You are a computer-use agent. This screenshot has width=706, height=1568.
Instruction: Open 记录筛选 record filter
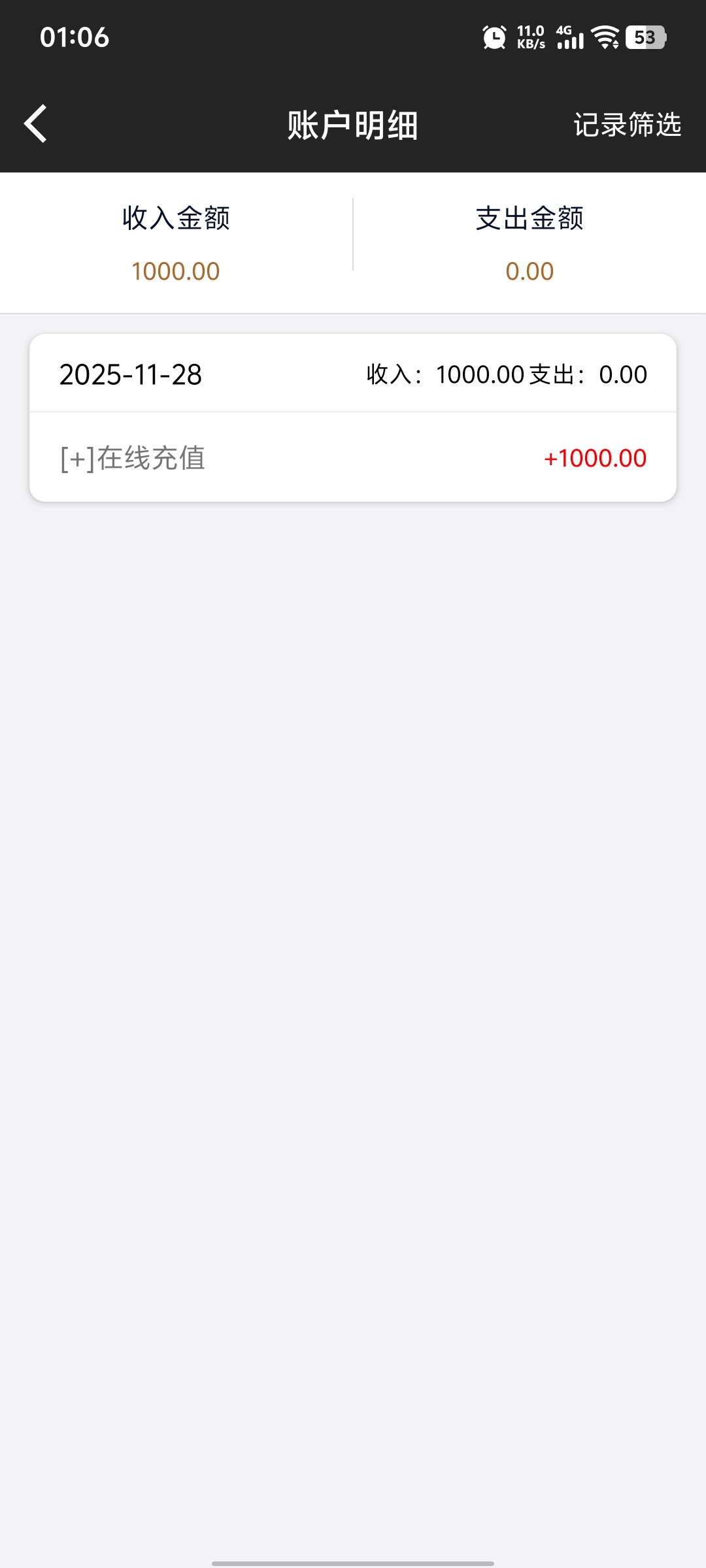pyautogui.click(x=627, y=125)
